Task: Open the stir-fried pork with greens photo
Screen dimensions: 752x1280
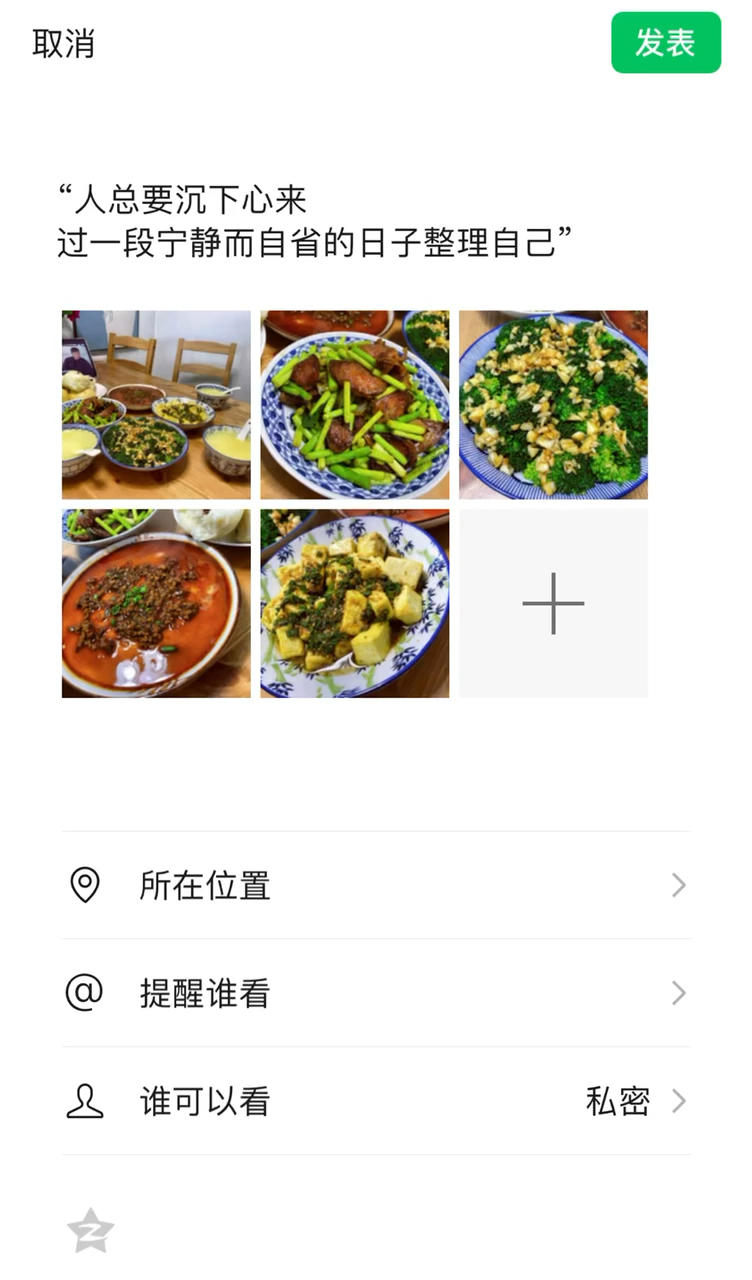Action: point(355,404)
